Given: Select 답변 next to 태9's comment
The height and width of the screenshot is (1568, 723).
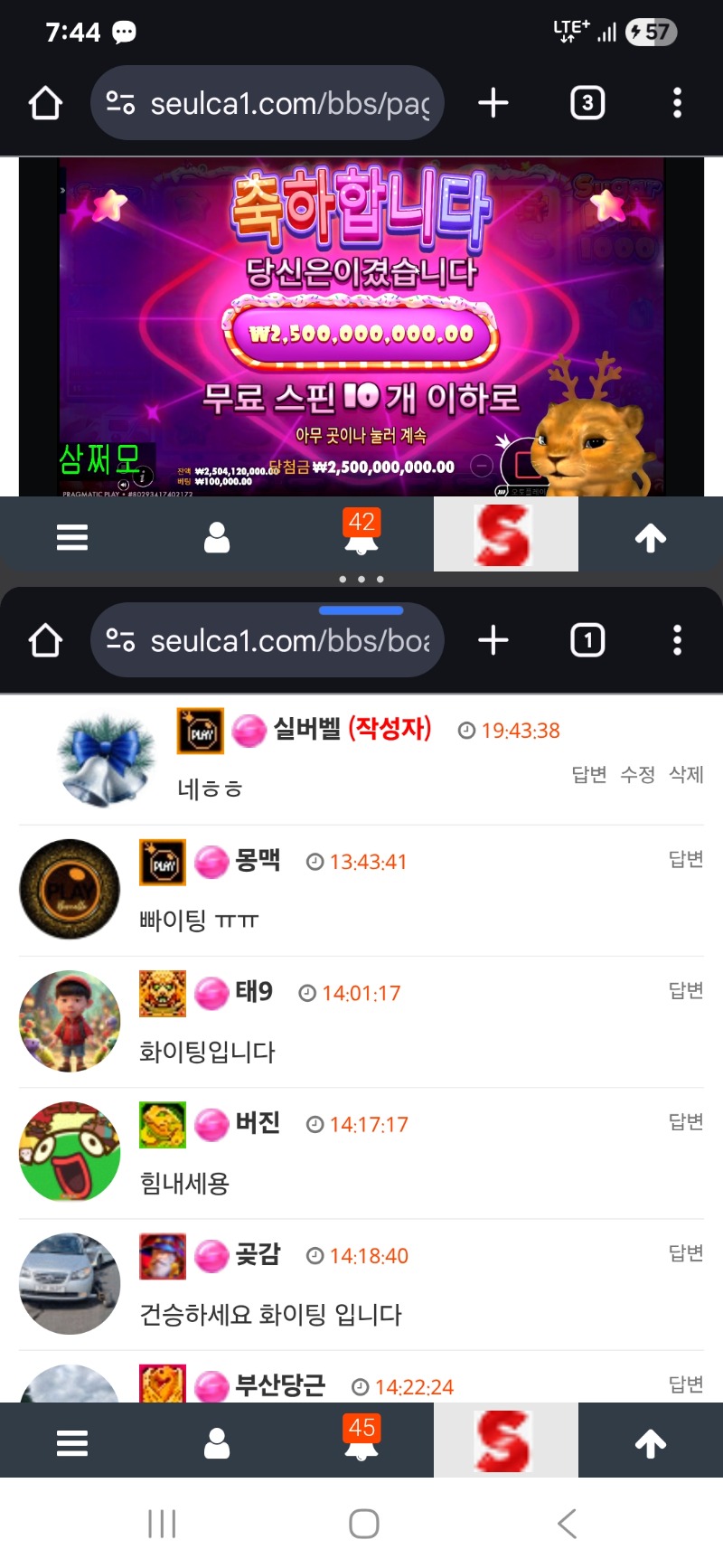Looking at the screenshot, I should click(x=686, y=990).
